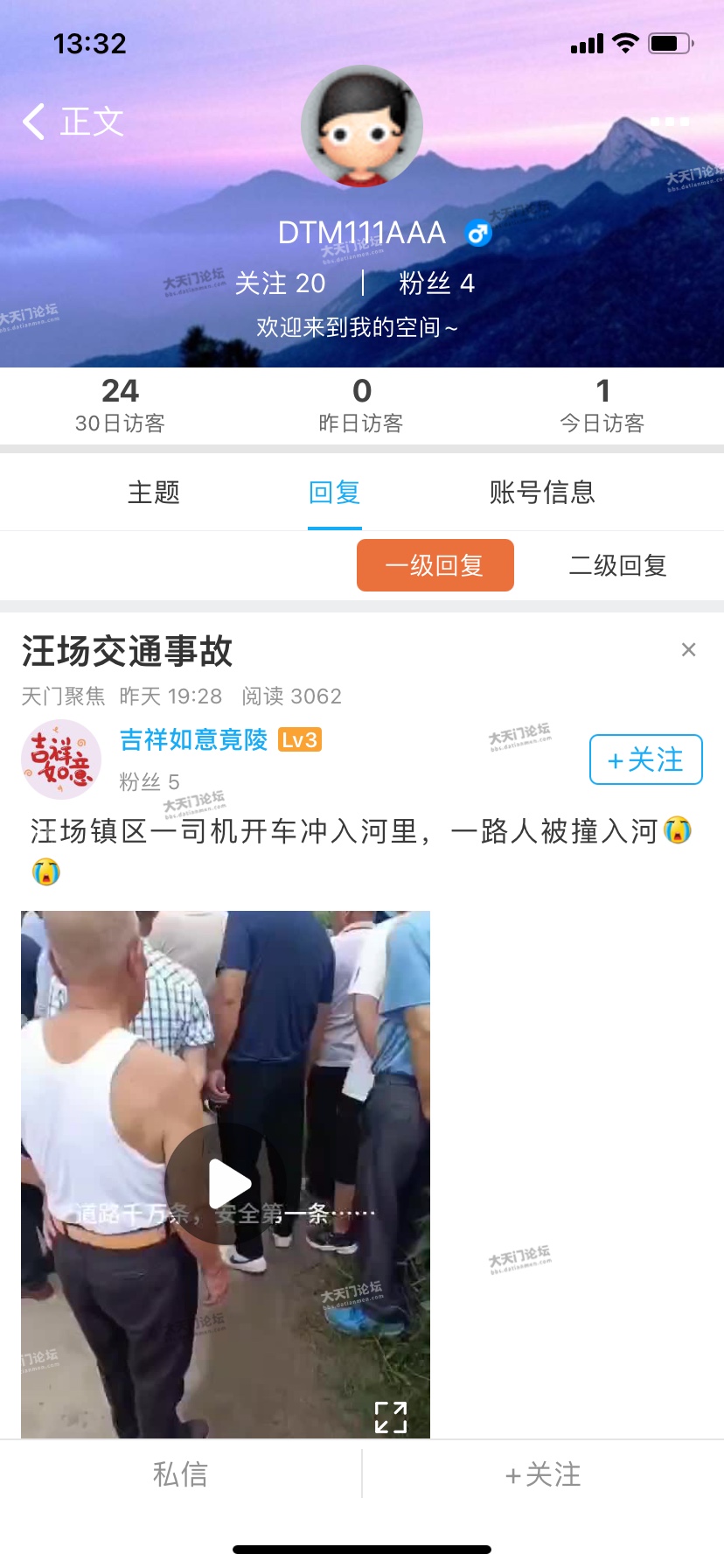Go back to 正文

(73, 122)
